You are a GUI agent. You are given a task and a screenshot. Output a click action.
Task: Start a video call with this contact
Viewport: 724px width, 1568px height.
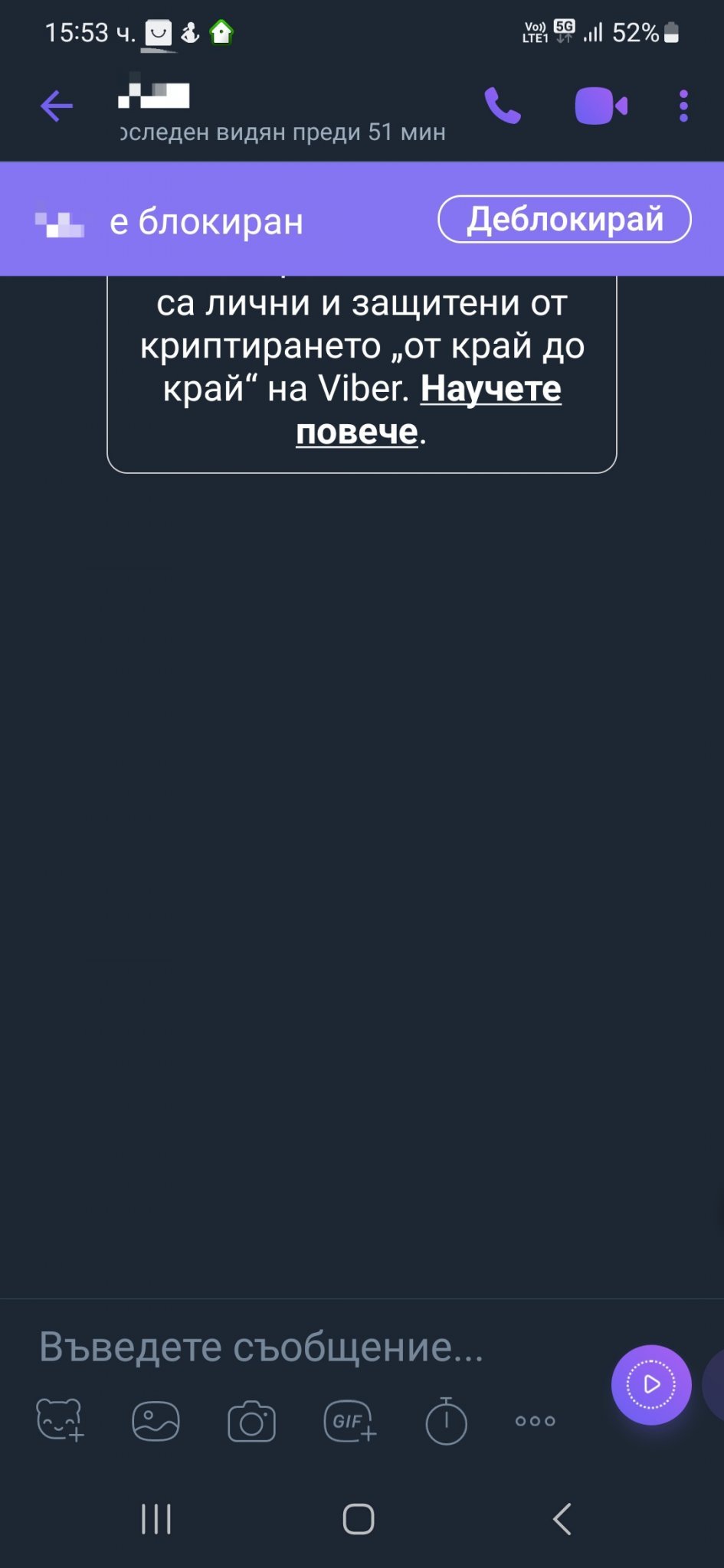click(x=601, y=106)
